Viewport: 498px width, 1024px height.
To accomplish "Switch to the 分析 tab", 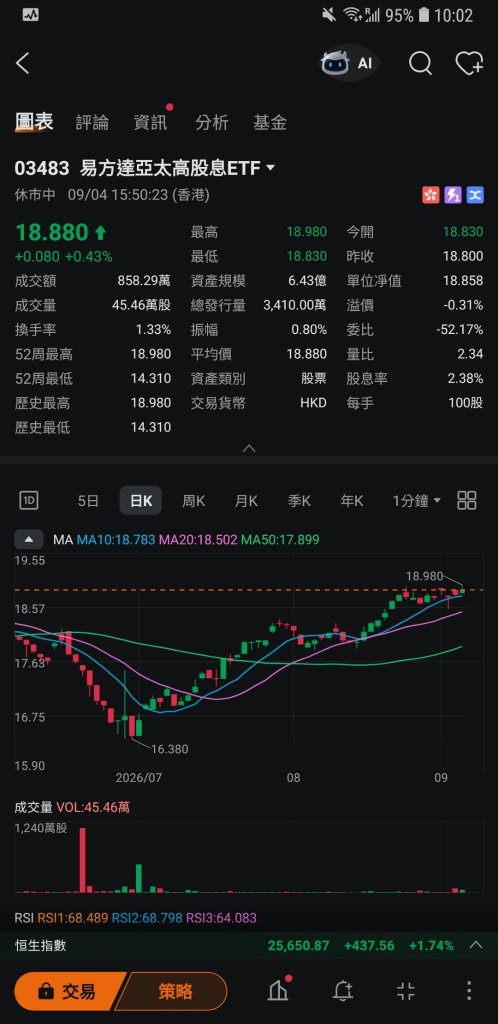I will (x=212, y=122).
